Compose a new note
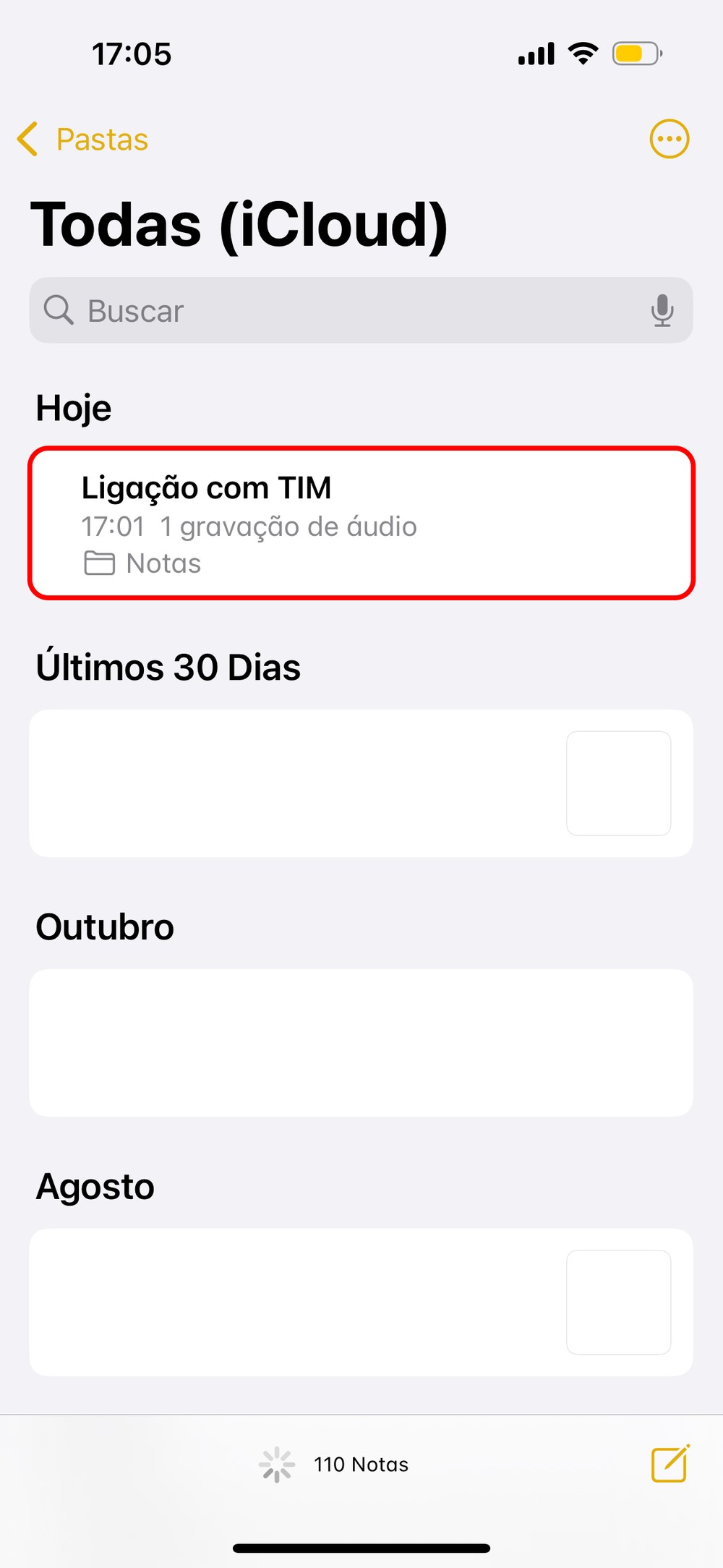This screenshot has height=1568, width=723. point(669,1464)
